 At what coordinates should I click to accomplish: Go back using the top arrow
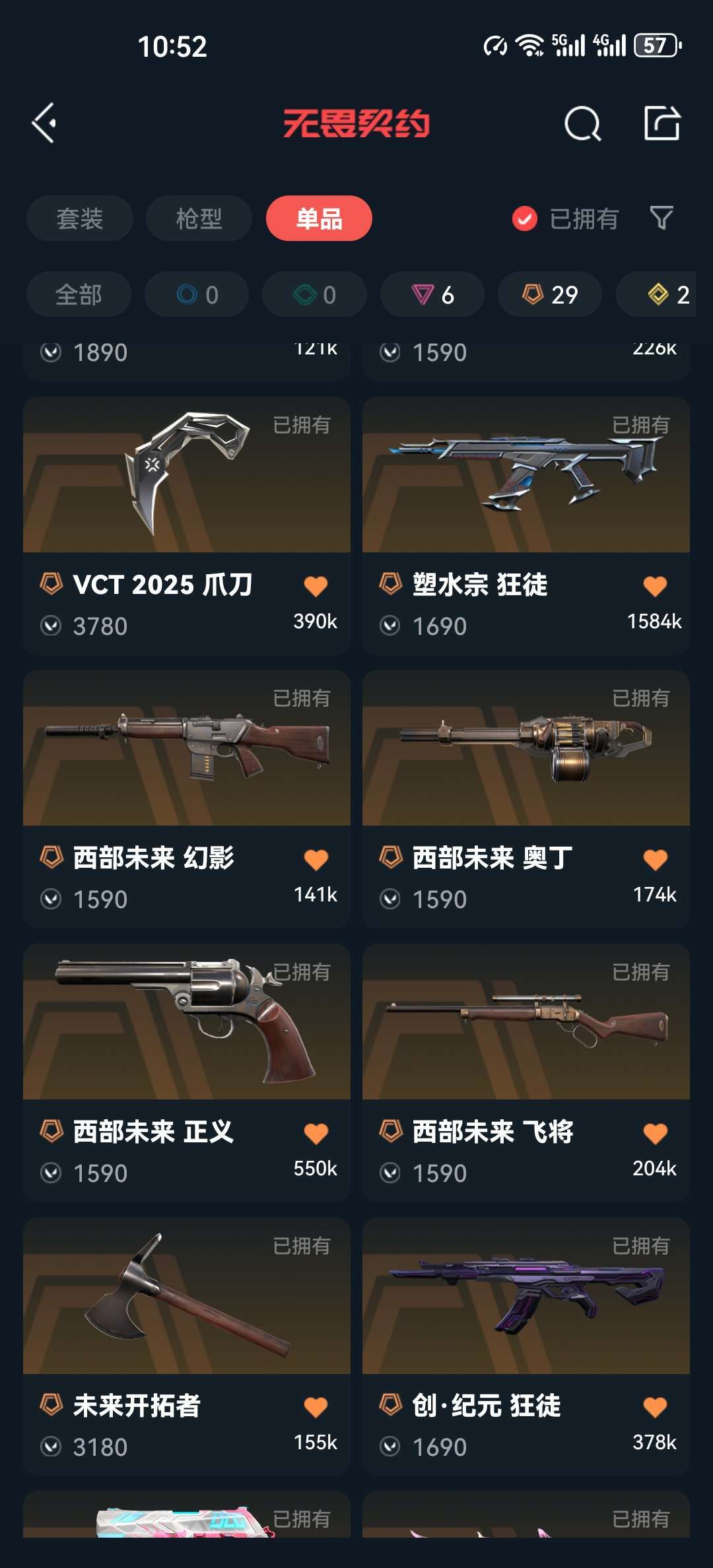pyautogui.click(x=44, y=123)
